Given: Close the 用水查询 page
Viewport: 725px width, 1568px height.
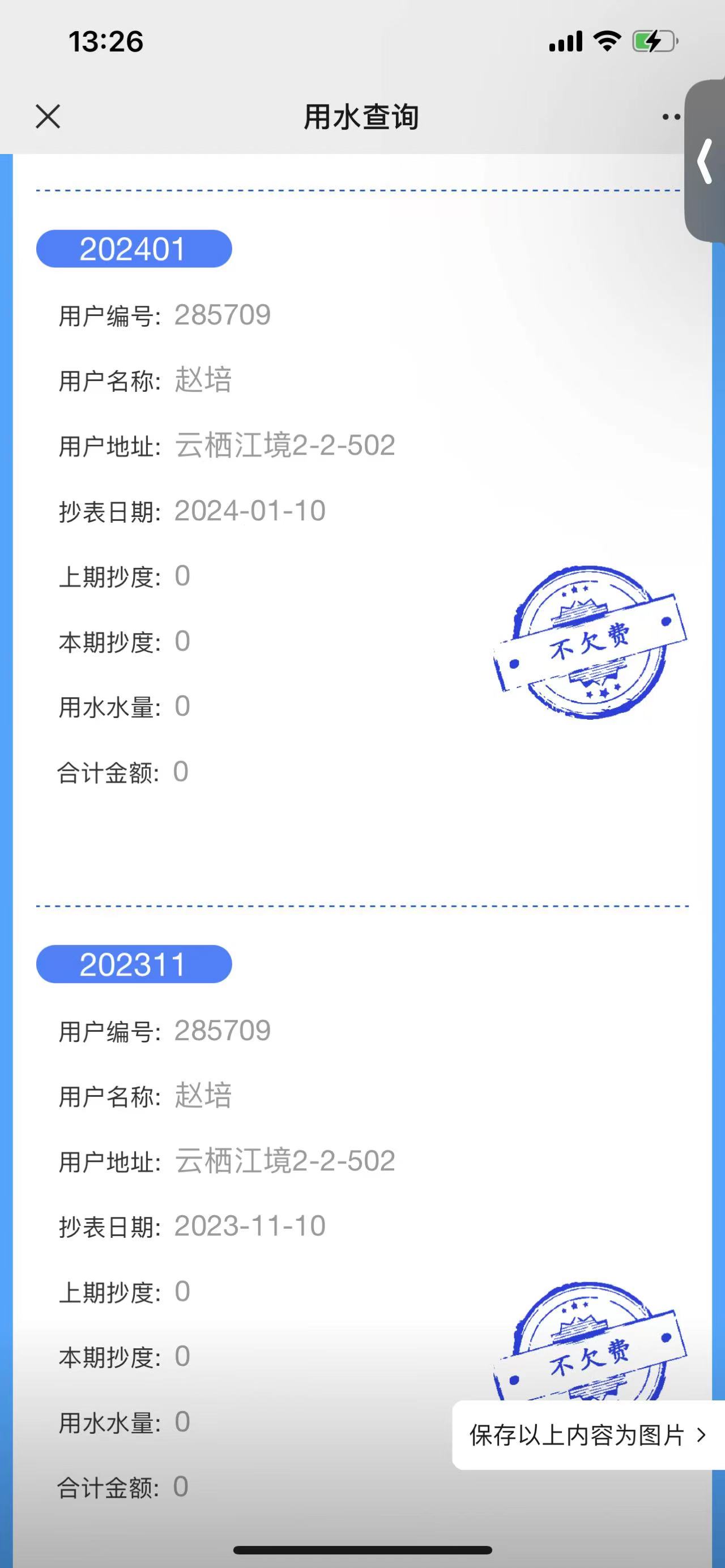Looking at the screenshot, I should pyautogui.click(x=48, y=116).
